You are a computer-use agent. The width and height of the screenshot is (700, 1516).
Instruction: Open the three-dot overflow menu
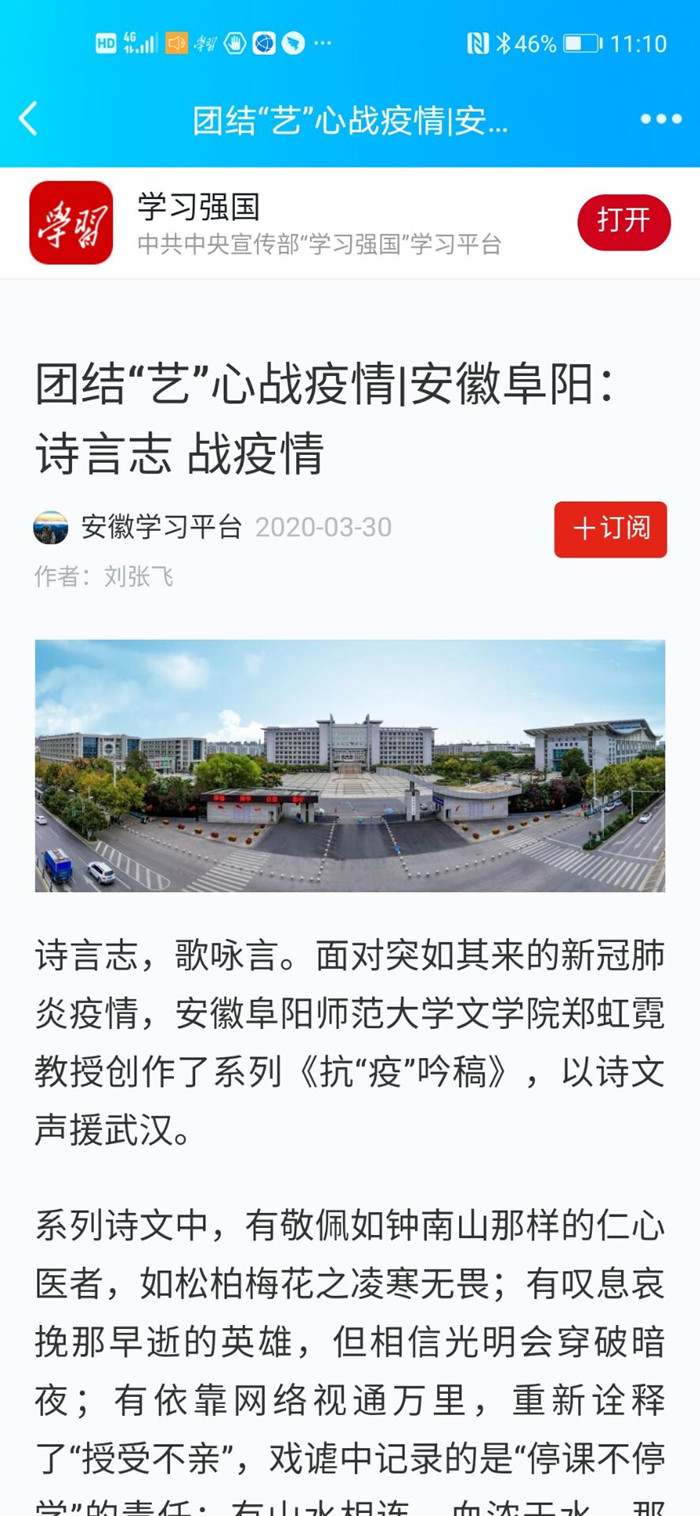660,119
